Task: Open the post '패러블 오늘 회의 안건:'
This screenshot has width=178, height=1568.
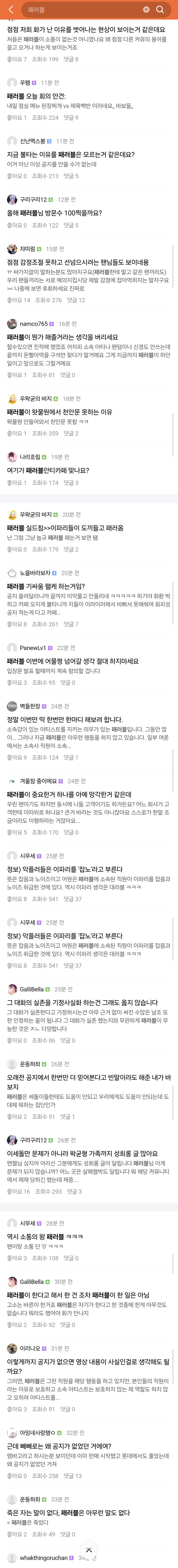Action: pyautogui.click(x=36, y=96)
